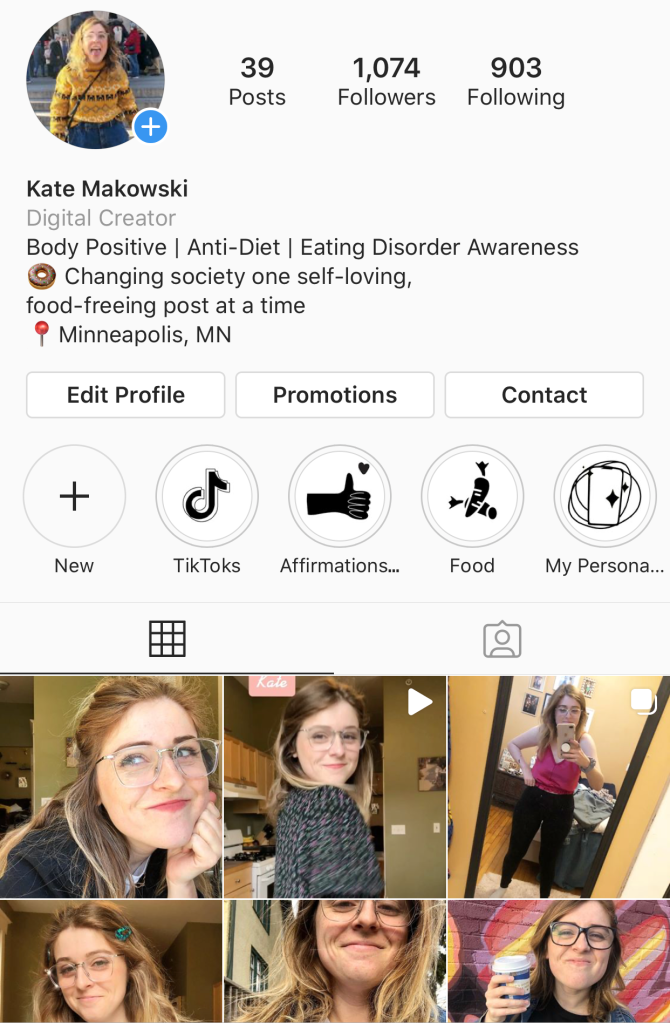This screenshot has width=670, height=1023.
Task: Tap the blue plus on profile picture
Action: tap(151, 127)
